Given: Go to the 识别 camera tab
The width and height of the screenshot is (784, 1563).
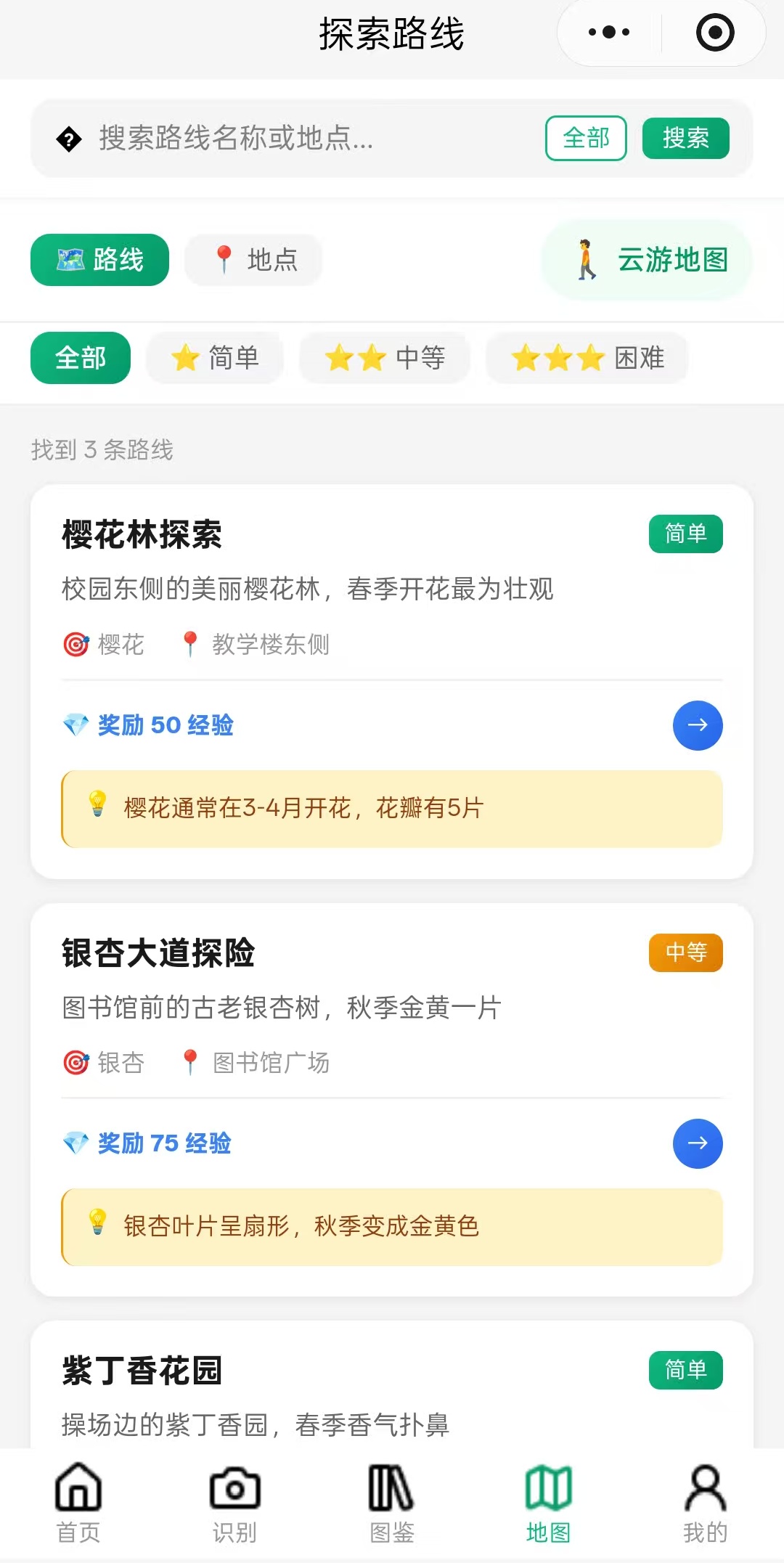Looking at the screenshot, I should 234,1503.
